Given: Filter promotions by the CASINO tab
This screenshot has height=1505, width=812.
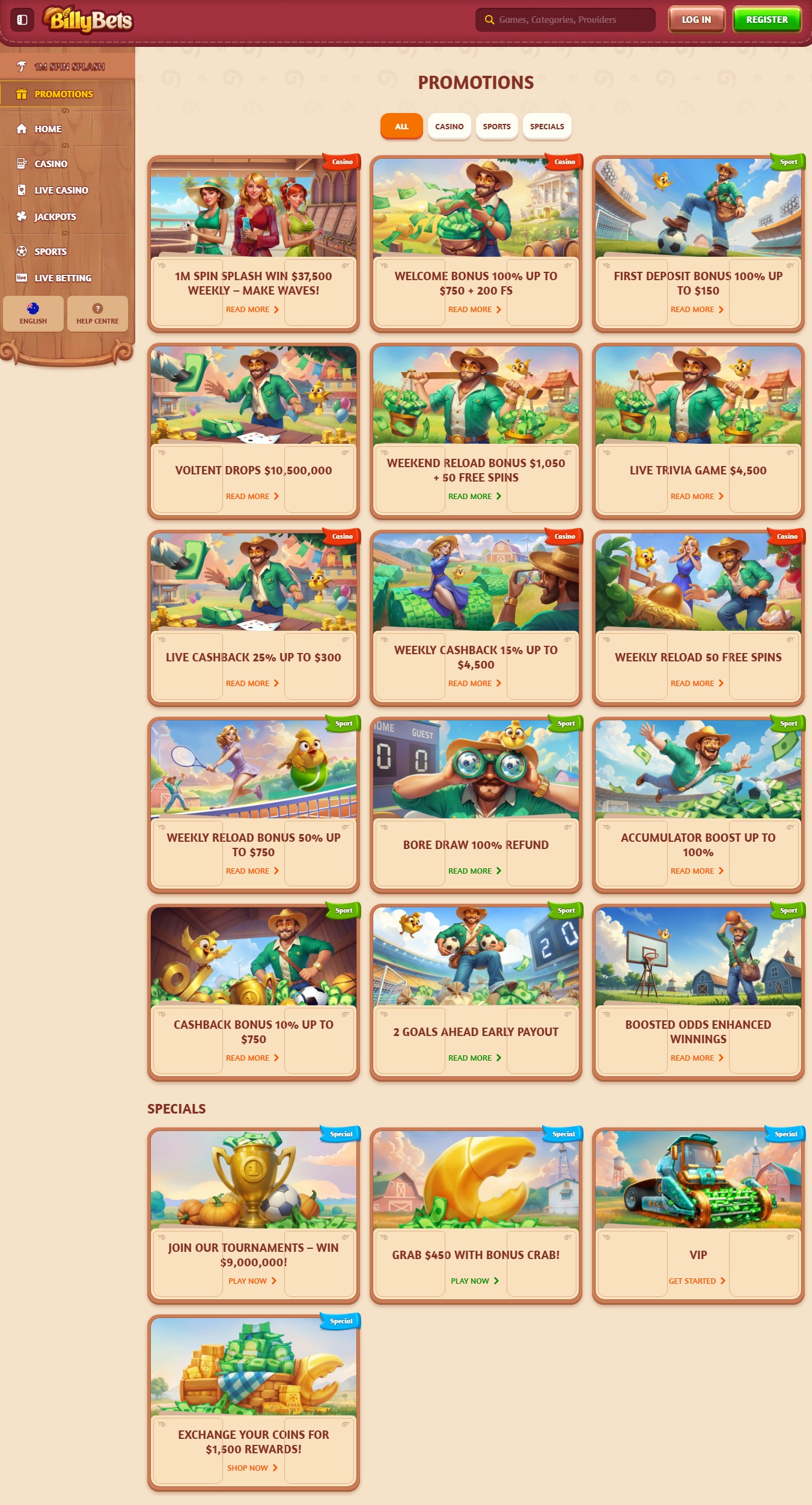Looking at the screenshot, I should (x=449, y=127).
